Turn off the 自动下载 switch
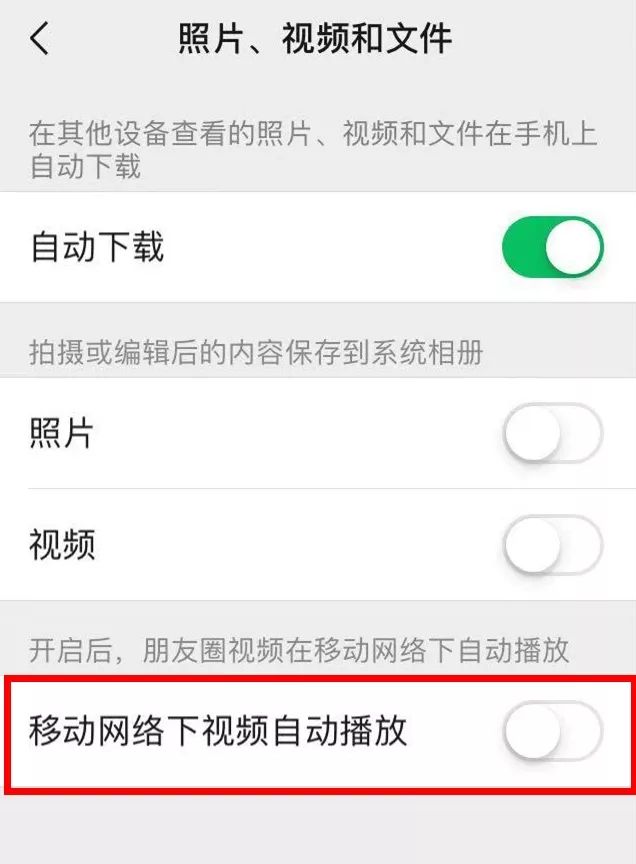 pyautogui.click(x=552, y=247)
